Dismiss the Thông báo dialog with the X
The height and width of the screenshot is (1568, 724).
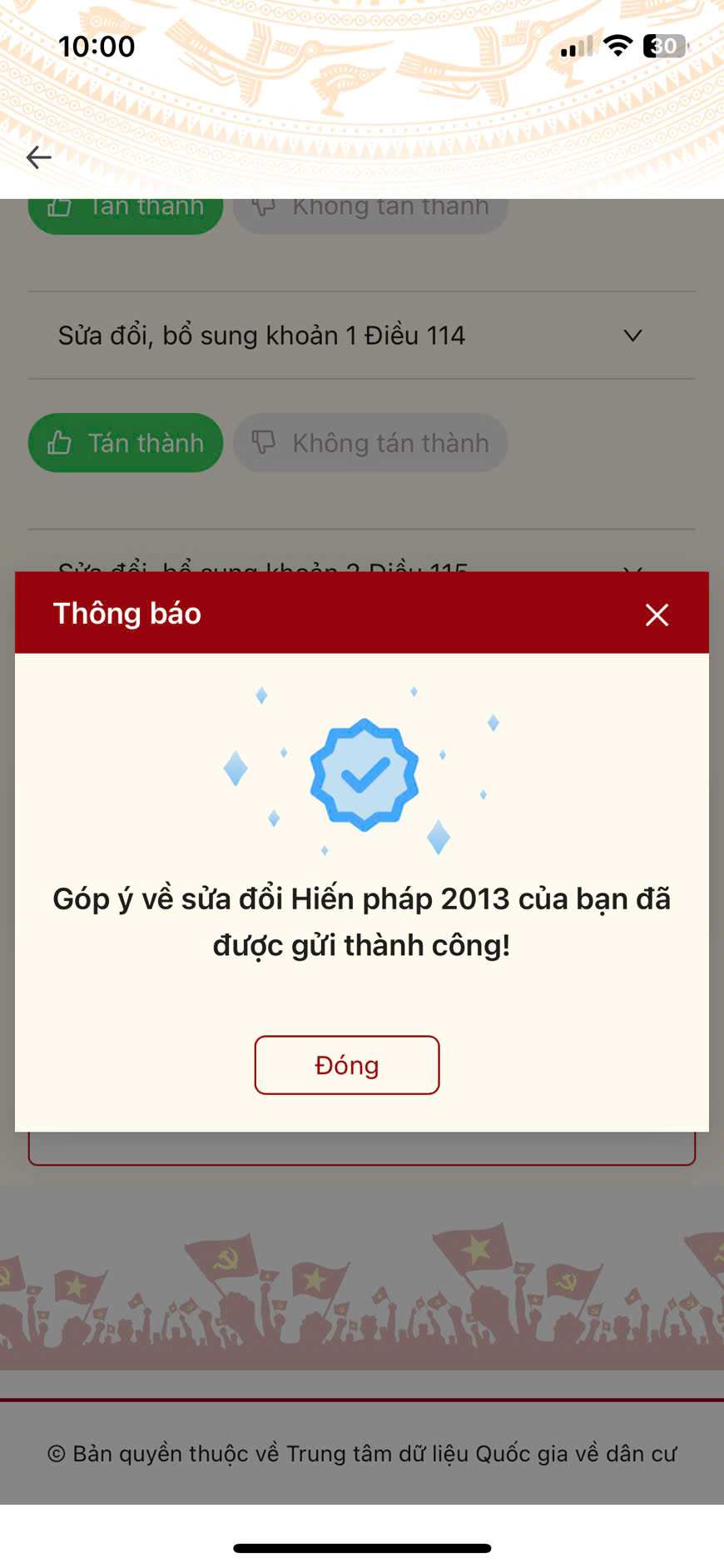tap(657, 615)
